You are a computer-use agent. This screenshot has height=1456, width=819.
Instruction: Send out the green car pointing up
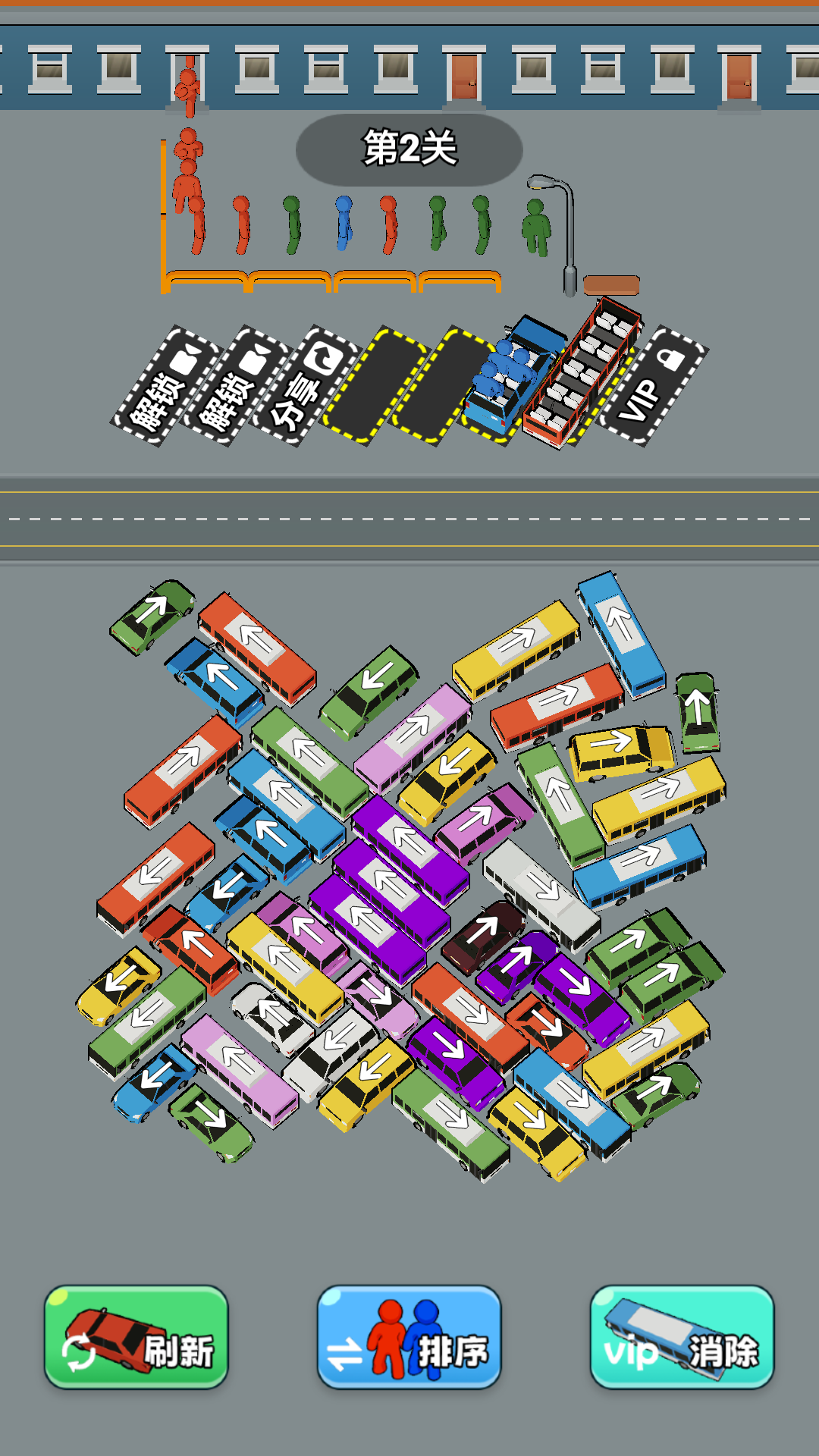pos(697,711)
